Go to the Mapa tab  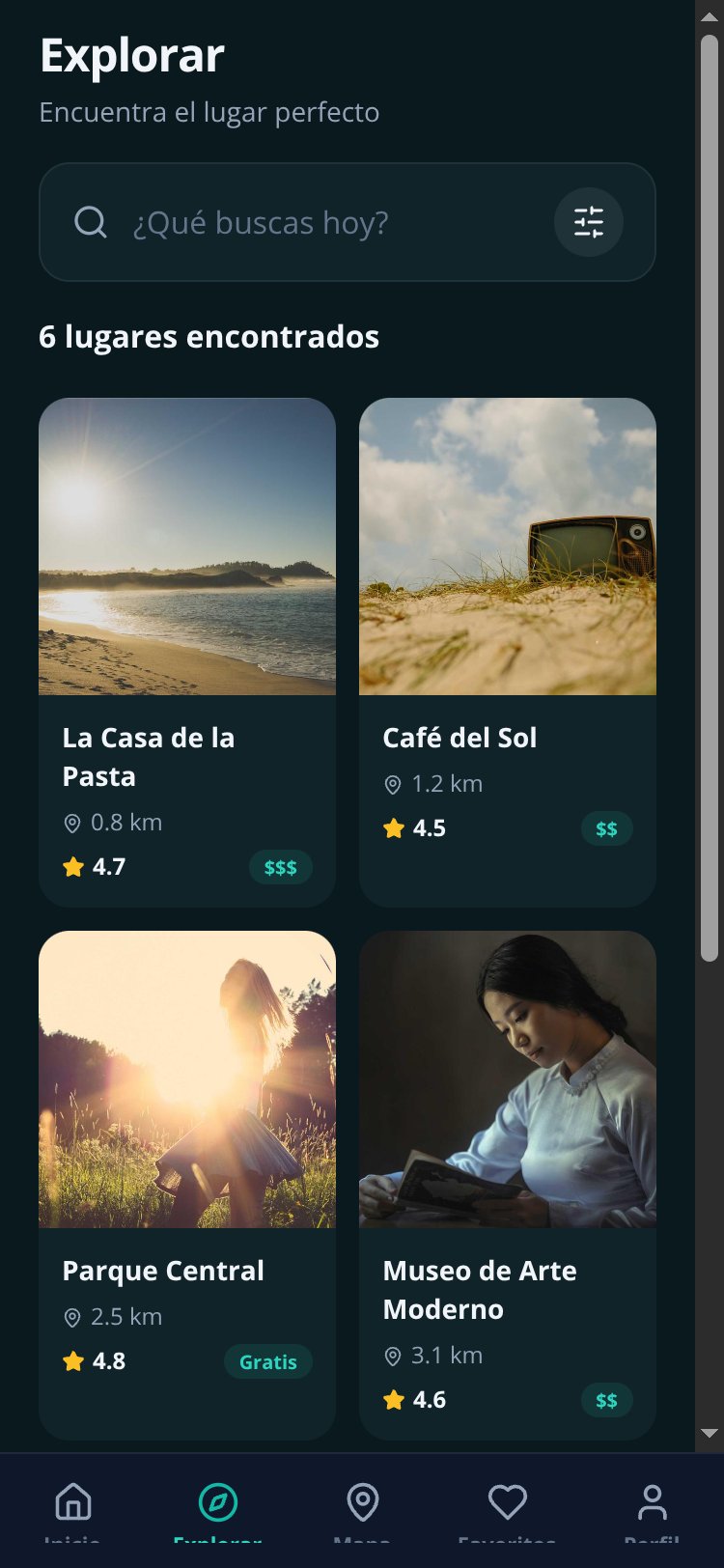click(x=363, y=1511)
